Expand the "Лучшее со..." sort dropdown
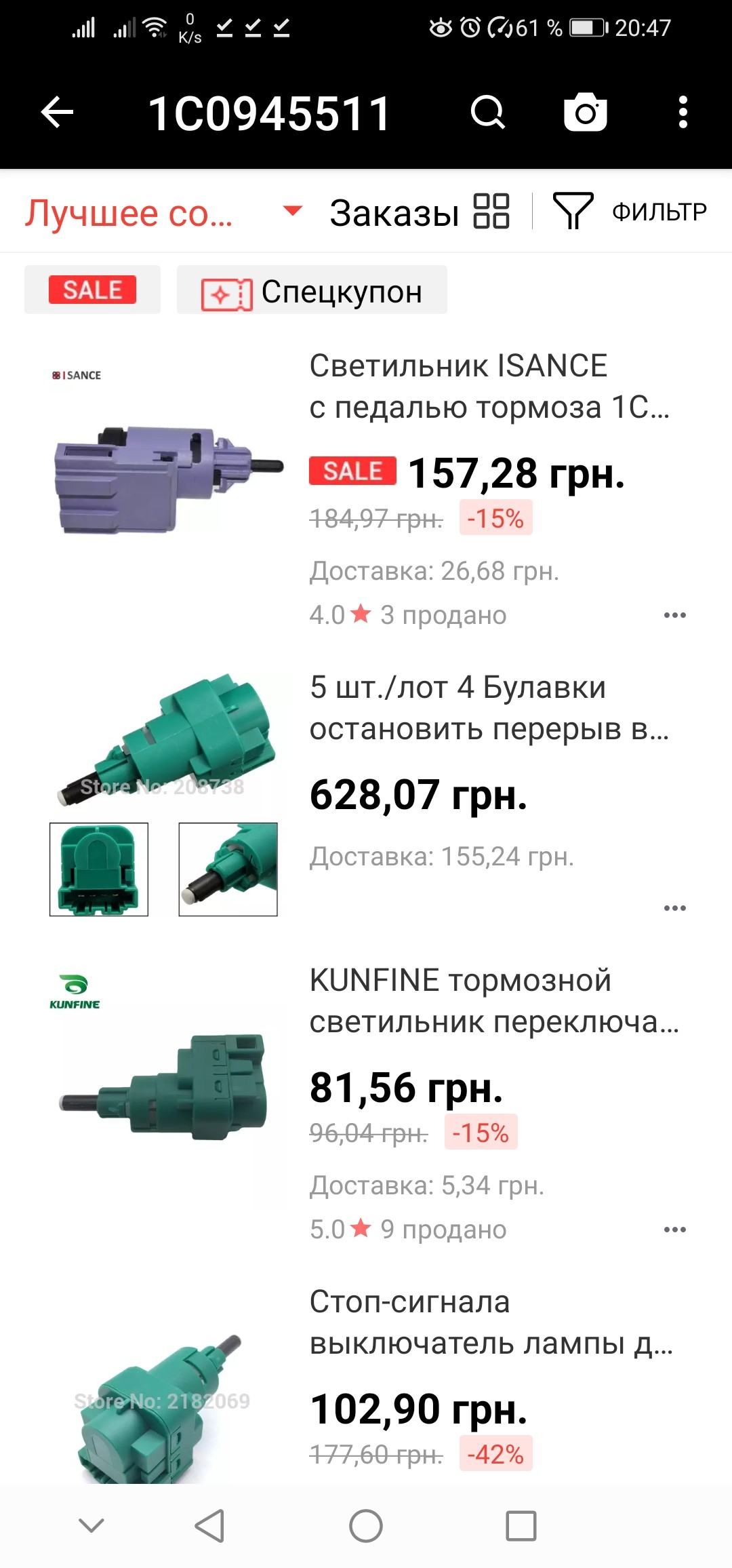The width and height of the screenshot is (732, 1568). tap(163, 212)
